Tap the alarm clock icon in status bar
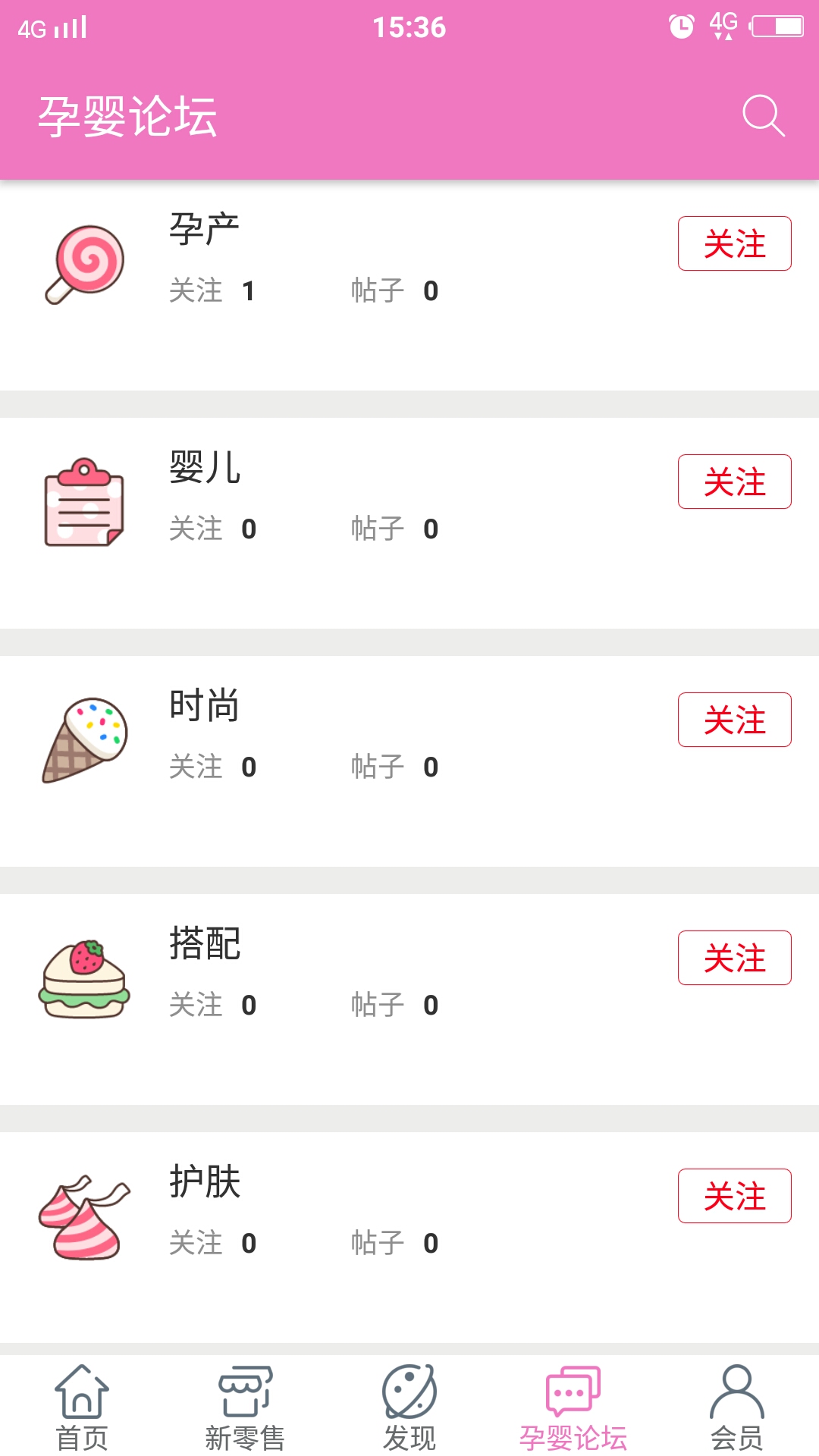This screenshot has height=1456, width=819. pyautogui.click(x=682, y=25)
